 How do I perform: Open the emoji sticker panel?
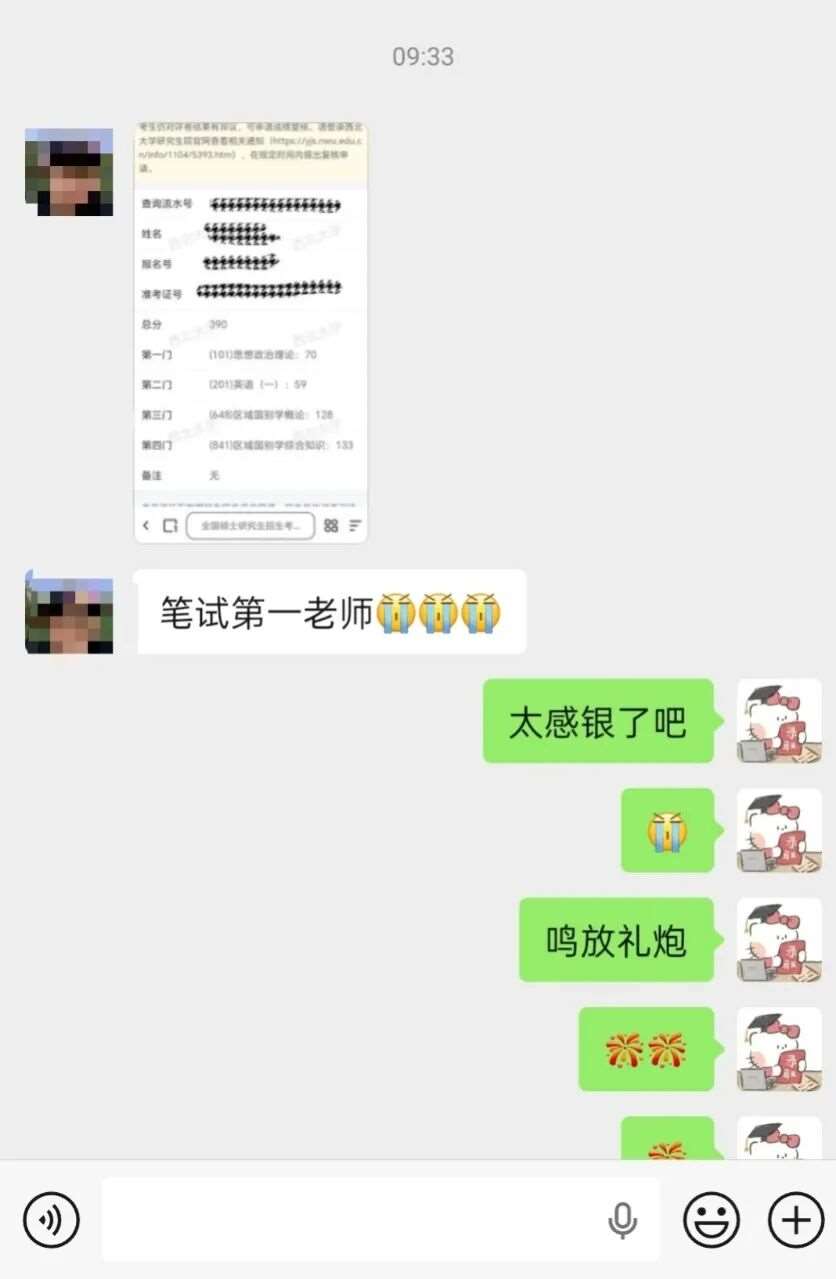tap(711, 1220)
